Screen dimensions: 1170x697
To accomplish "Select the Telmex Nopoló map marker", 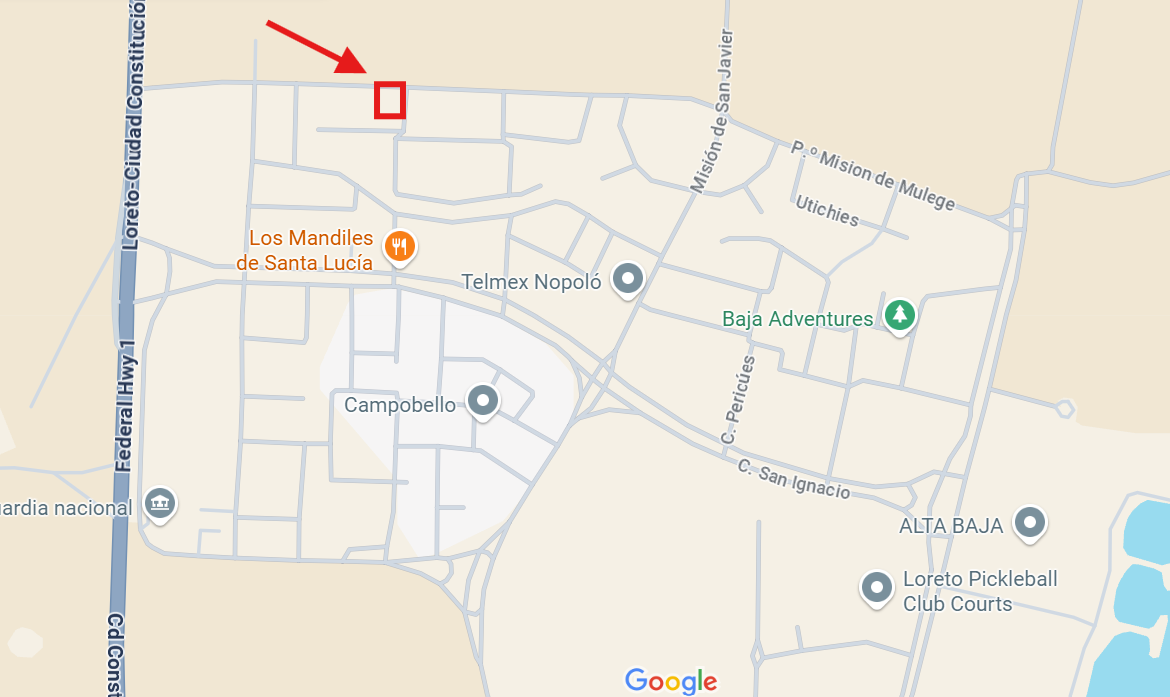I will tap(628, 278).
